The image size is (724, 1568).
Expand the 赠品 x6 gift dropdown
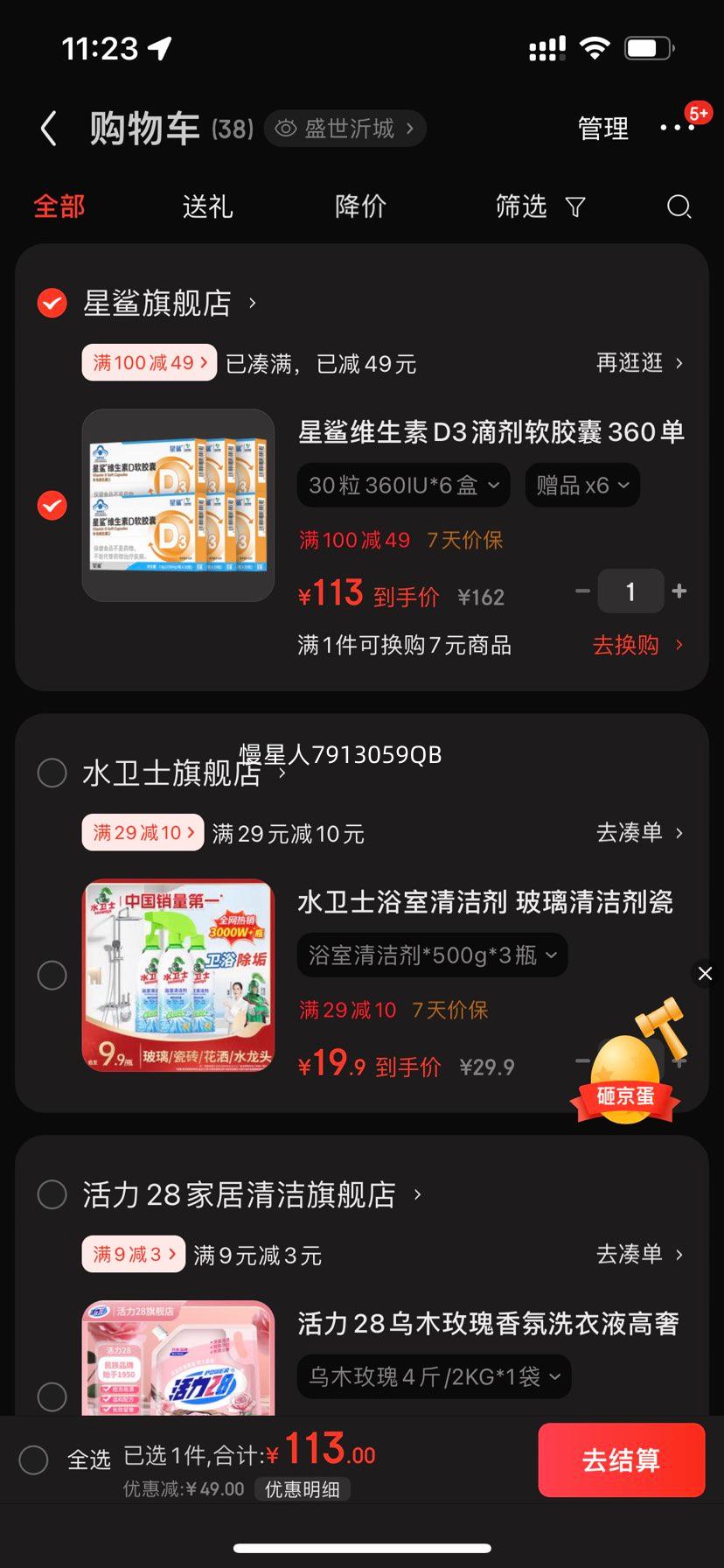[x=581, y=485]
